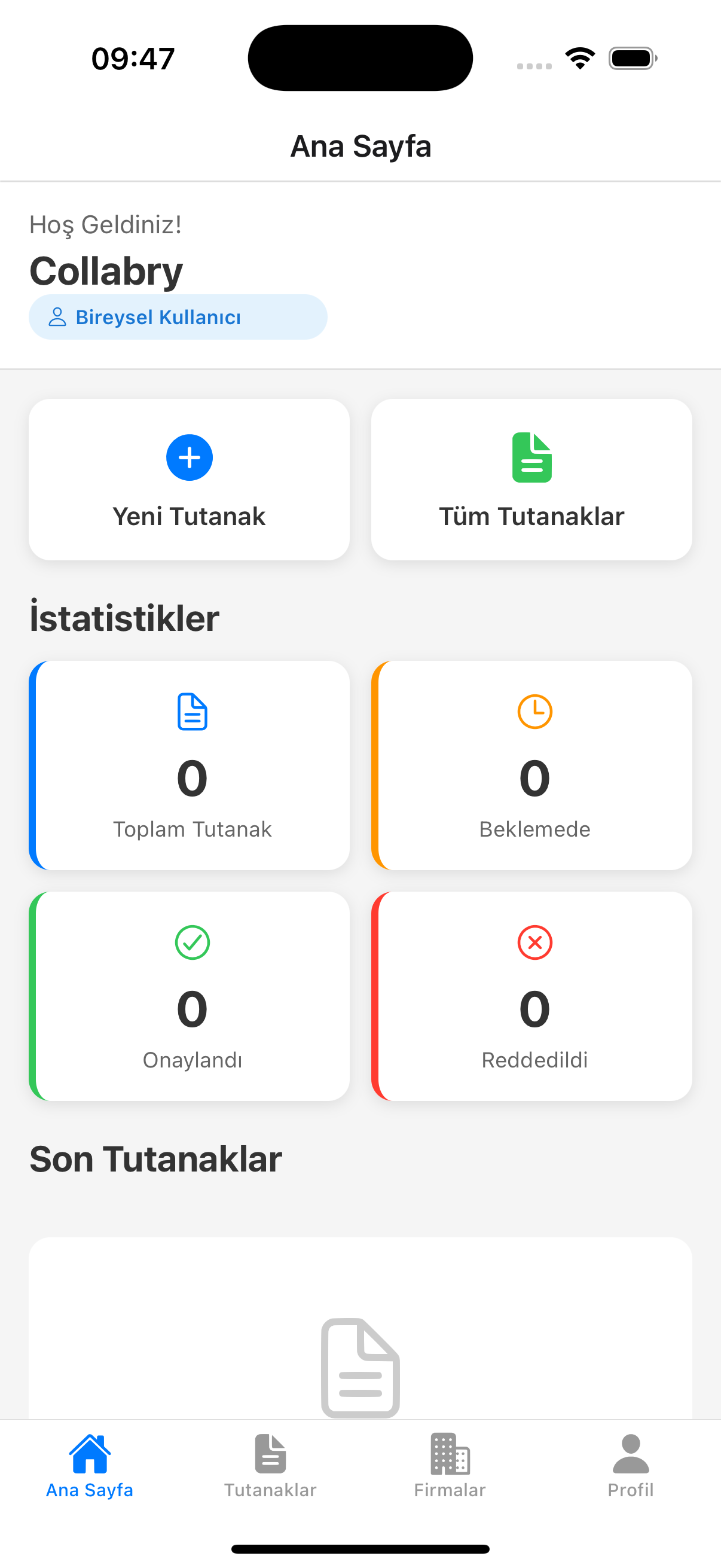This screenshot has width=721, height=1568.
Task: Tap the user icon inside the Bireysel Kullanıcı badge
Action: pyautogui.click(x=58, y=316)
